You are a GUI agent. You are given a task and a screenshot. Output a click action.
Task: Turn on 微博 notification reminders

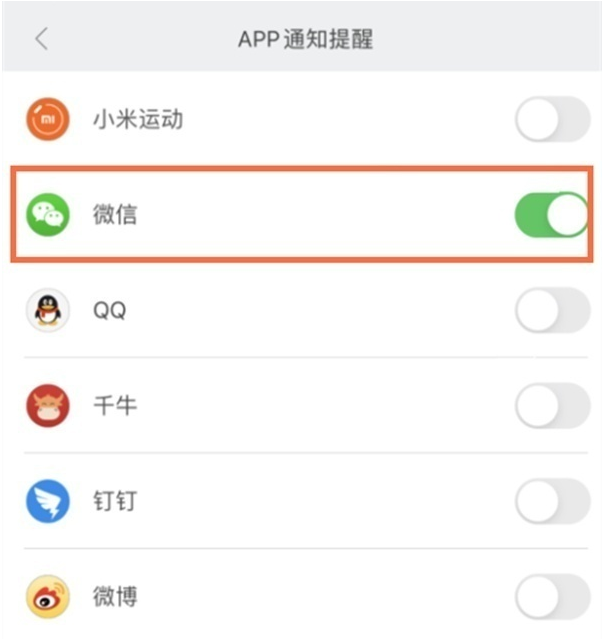point(552,597)
